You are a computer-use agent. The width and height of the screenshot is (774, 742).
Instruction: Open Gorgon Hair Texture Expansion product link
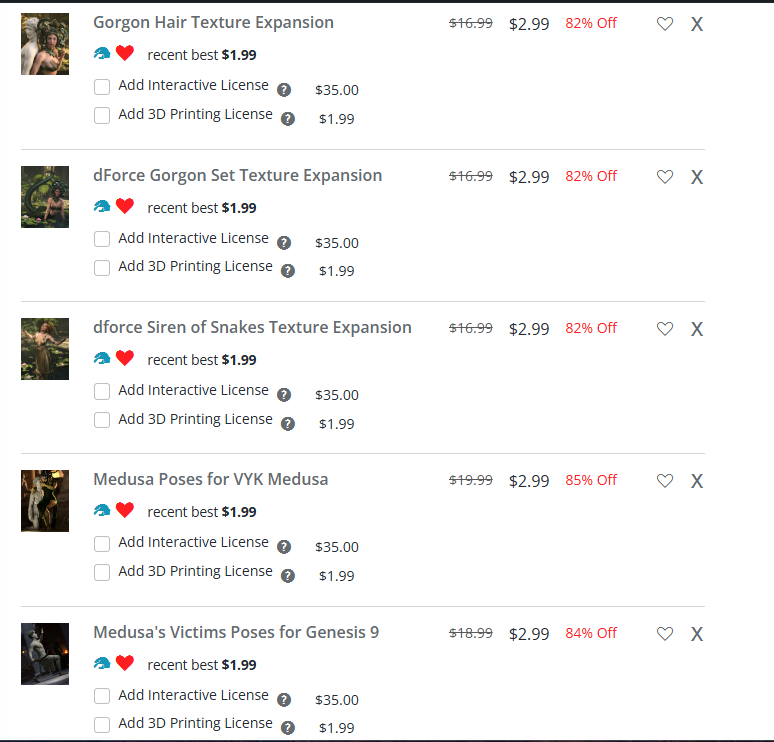click(213, 23)
